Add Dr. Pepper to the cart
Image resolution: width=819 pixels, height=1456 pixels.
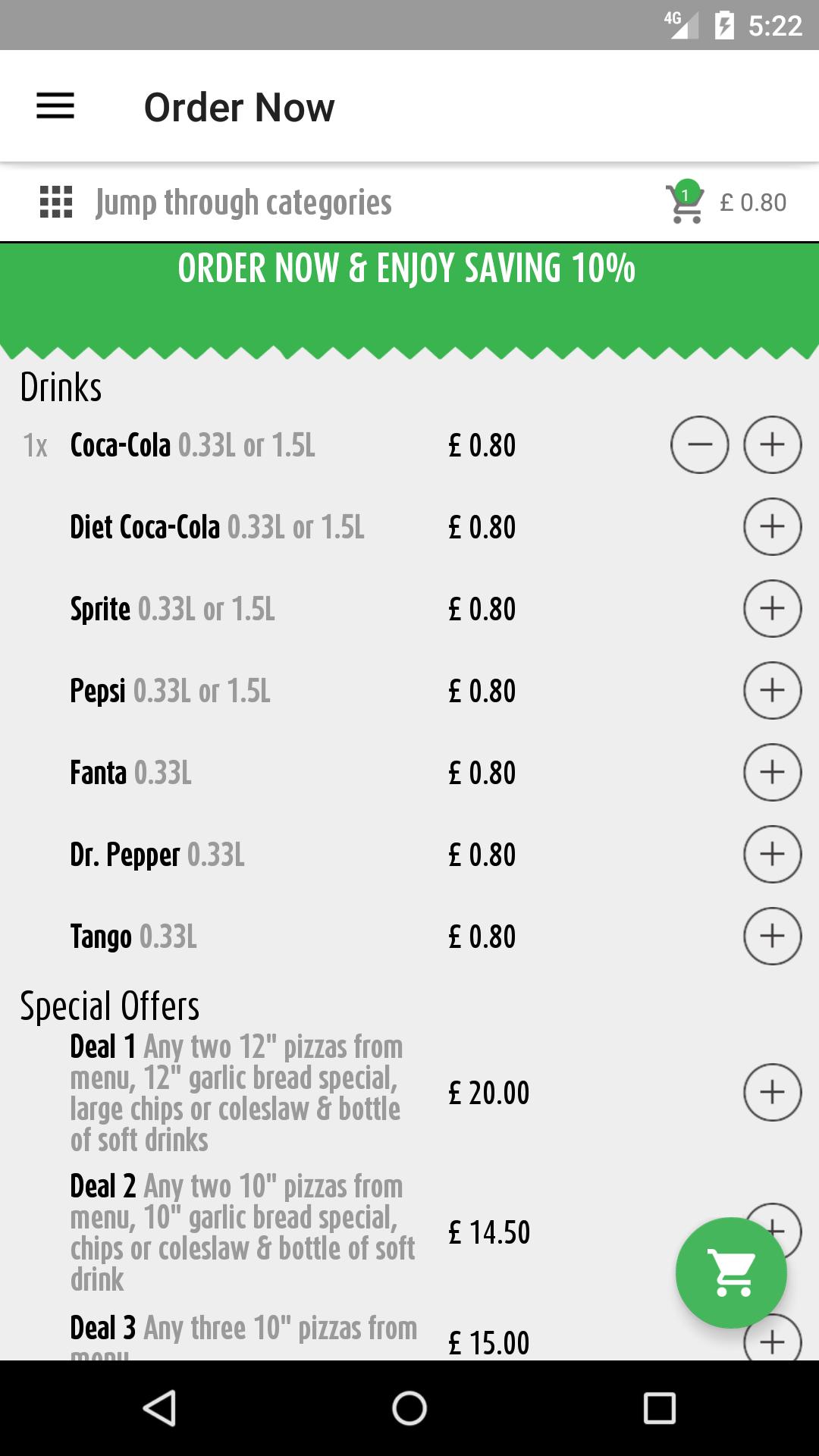[x=772, y=854]
